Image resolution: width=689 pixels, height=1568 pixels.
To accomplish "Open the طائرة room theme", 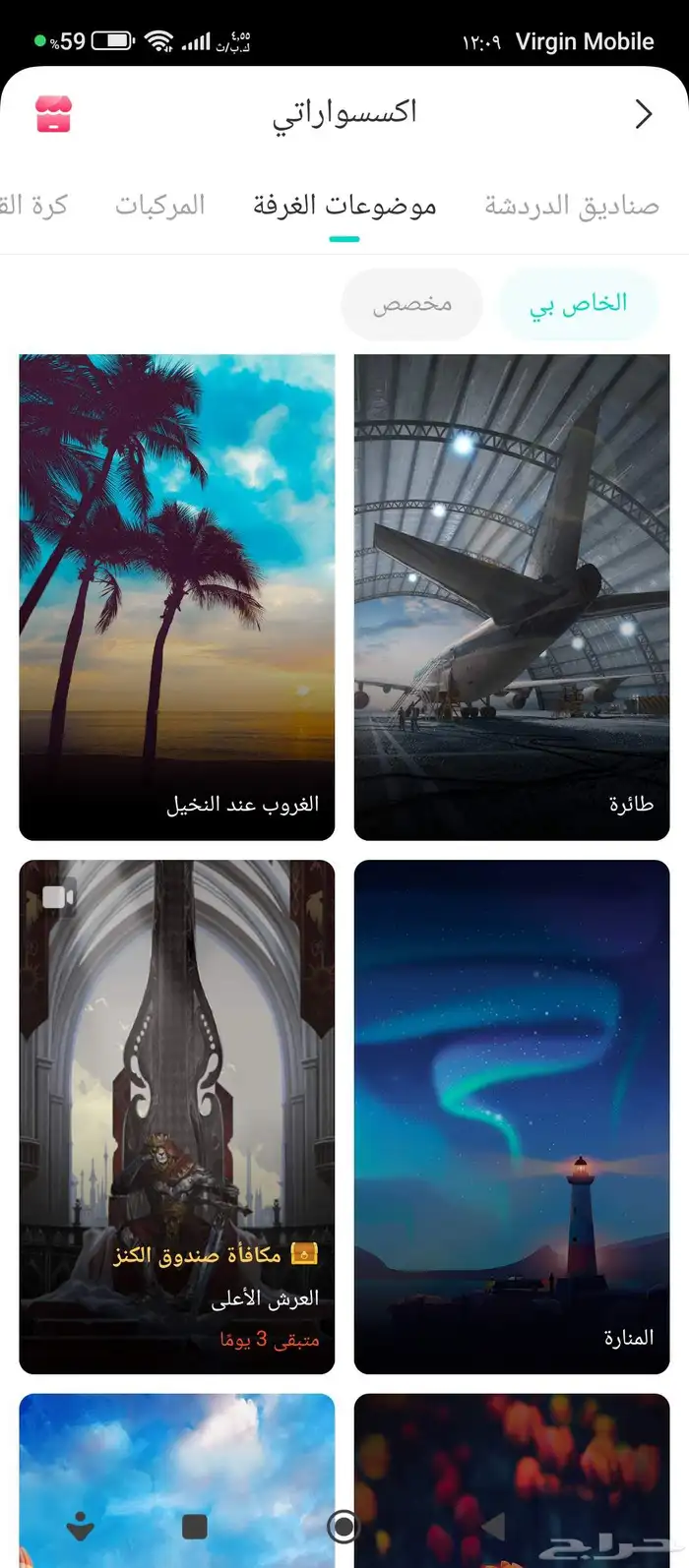I will [x=512, y=597].
